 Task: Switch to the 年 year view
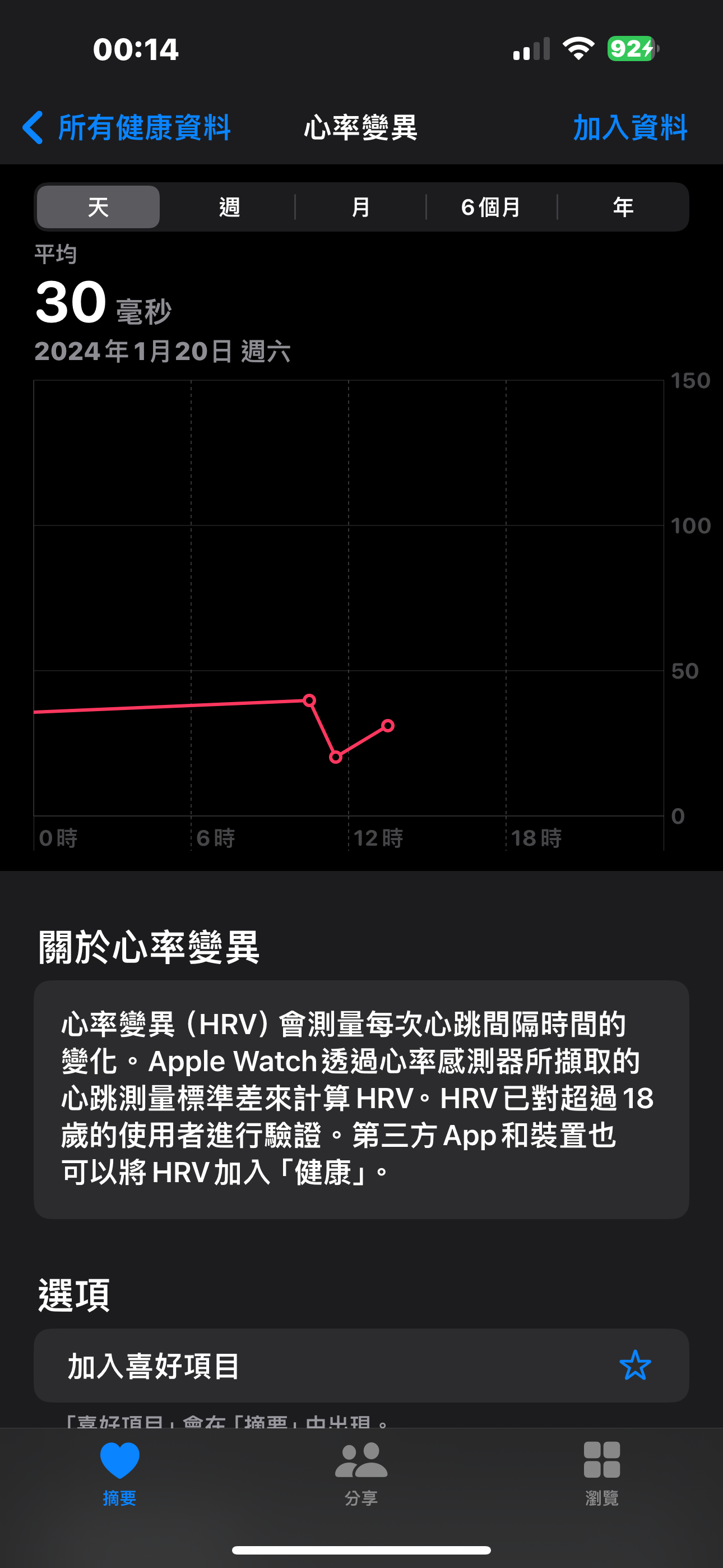coord(623,207)
